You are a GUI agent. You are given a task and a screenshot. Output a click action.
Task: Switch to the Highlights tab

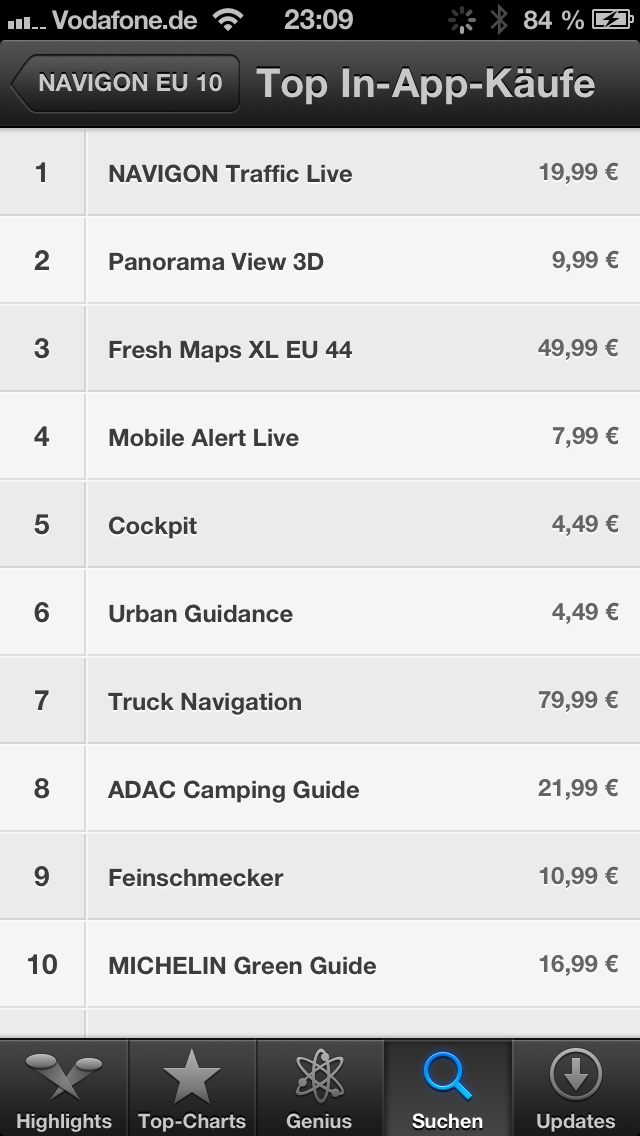coord(64,1088)
